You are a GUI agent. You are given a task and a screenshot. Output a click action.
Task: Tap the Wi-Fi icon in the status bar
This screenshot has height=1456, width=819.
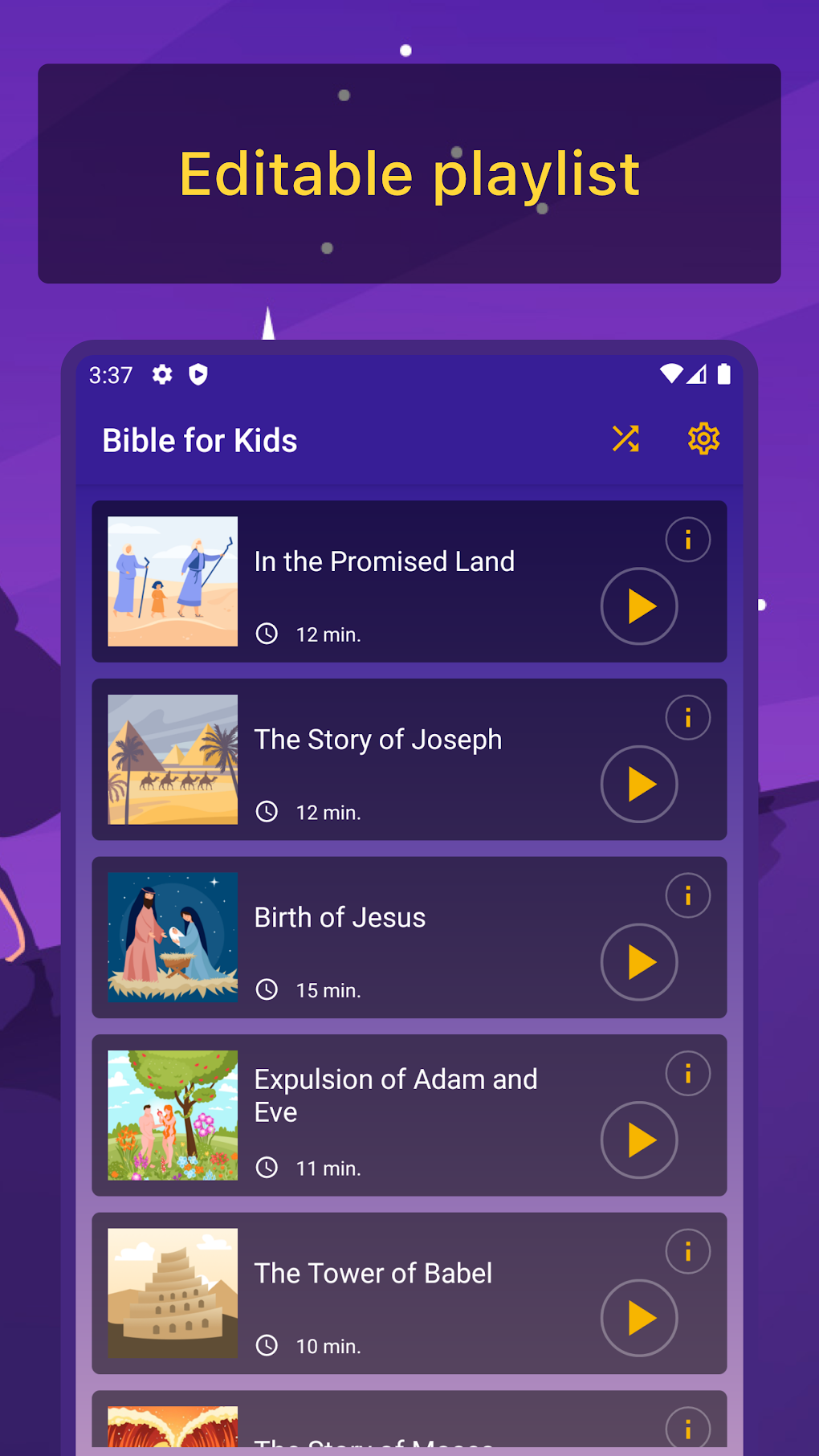coord(671,374)
